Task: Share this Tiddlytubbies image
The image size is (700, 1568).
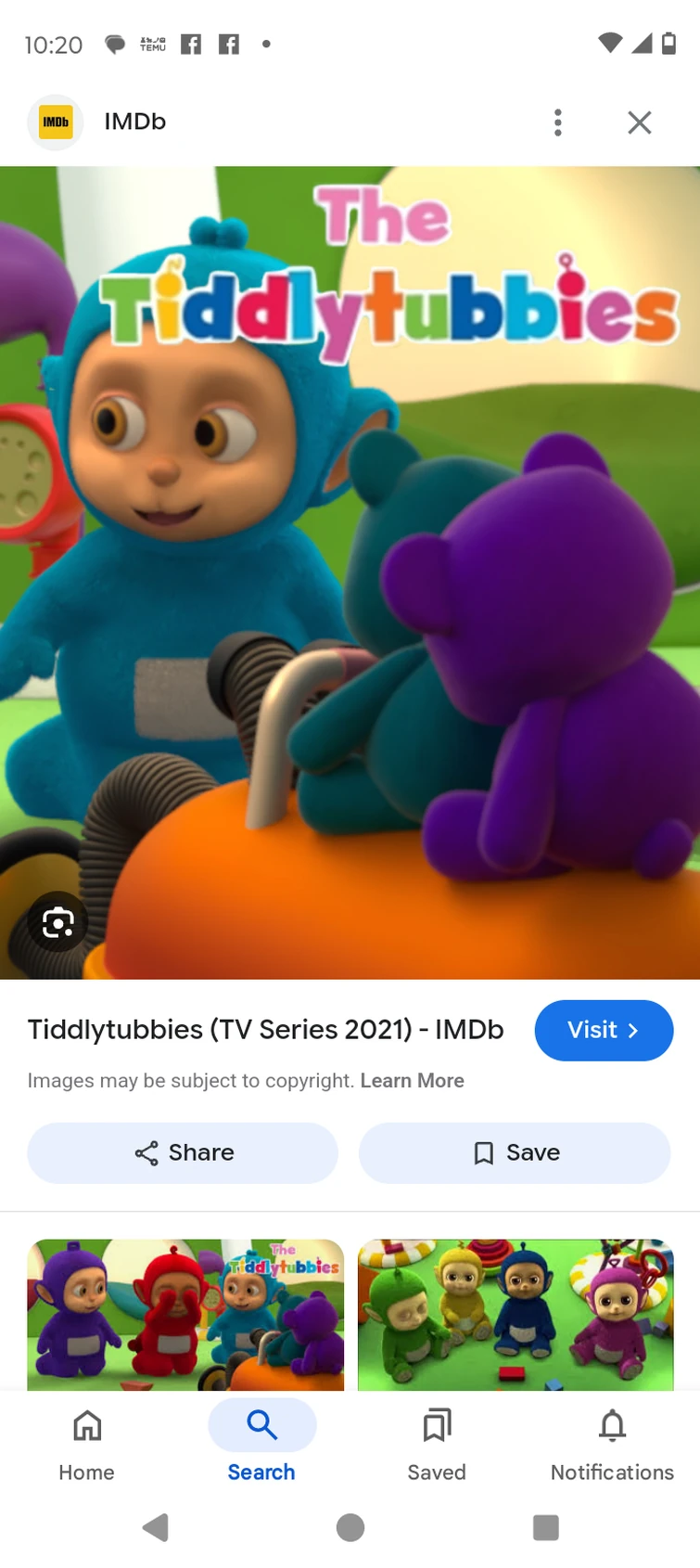Action: point(183,1152)
